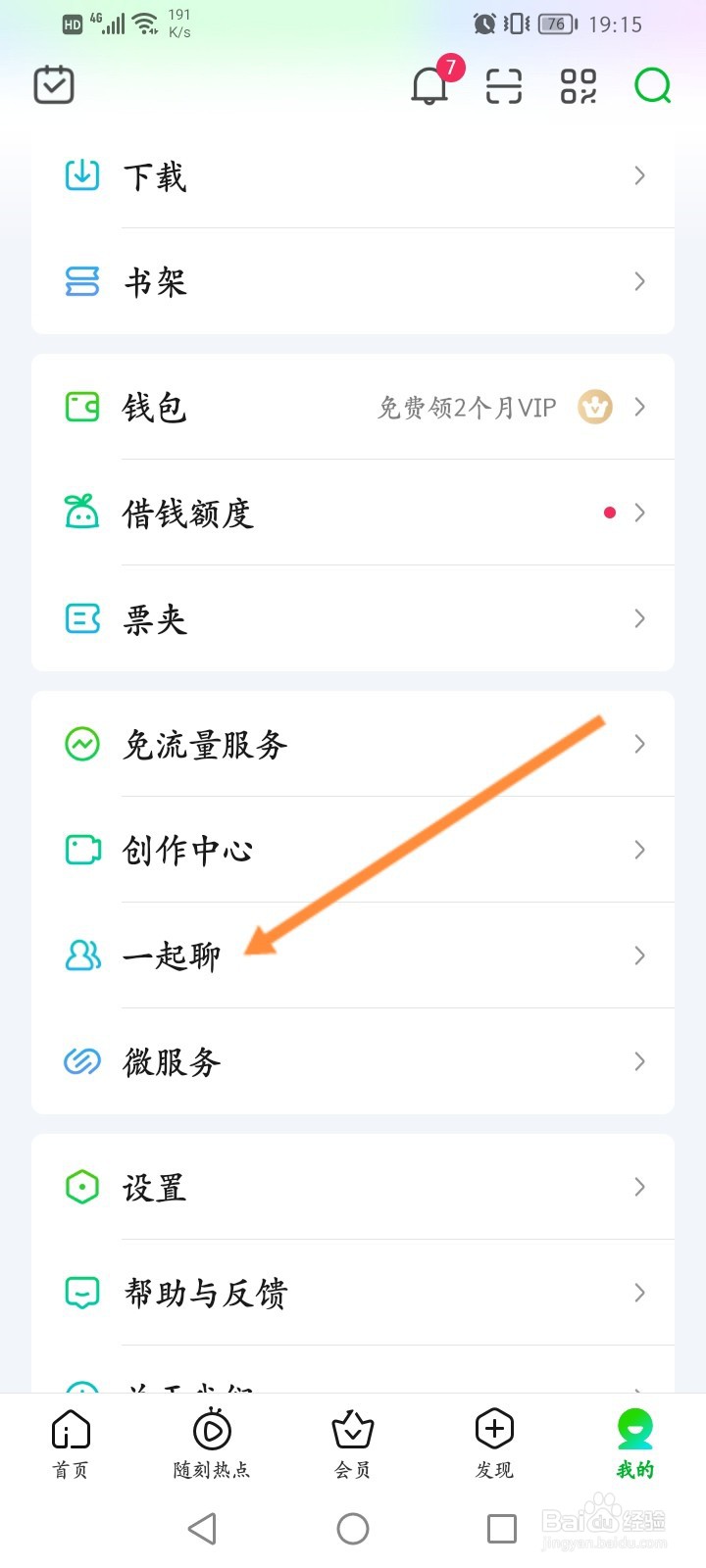
Task: Expand the 设置 settings row chevron
Action: [639, 1187]
